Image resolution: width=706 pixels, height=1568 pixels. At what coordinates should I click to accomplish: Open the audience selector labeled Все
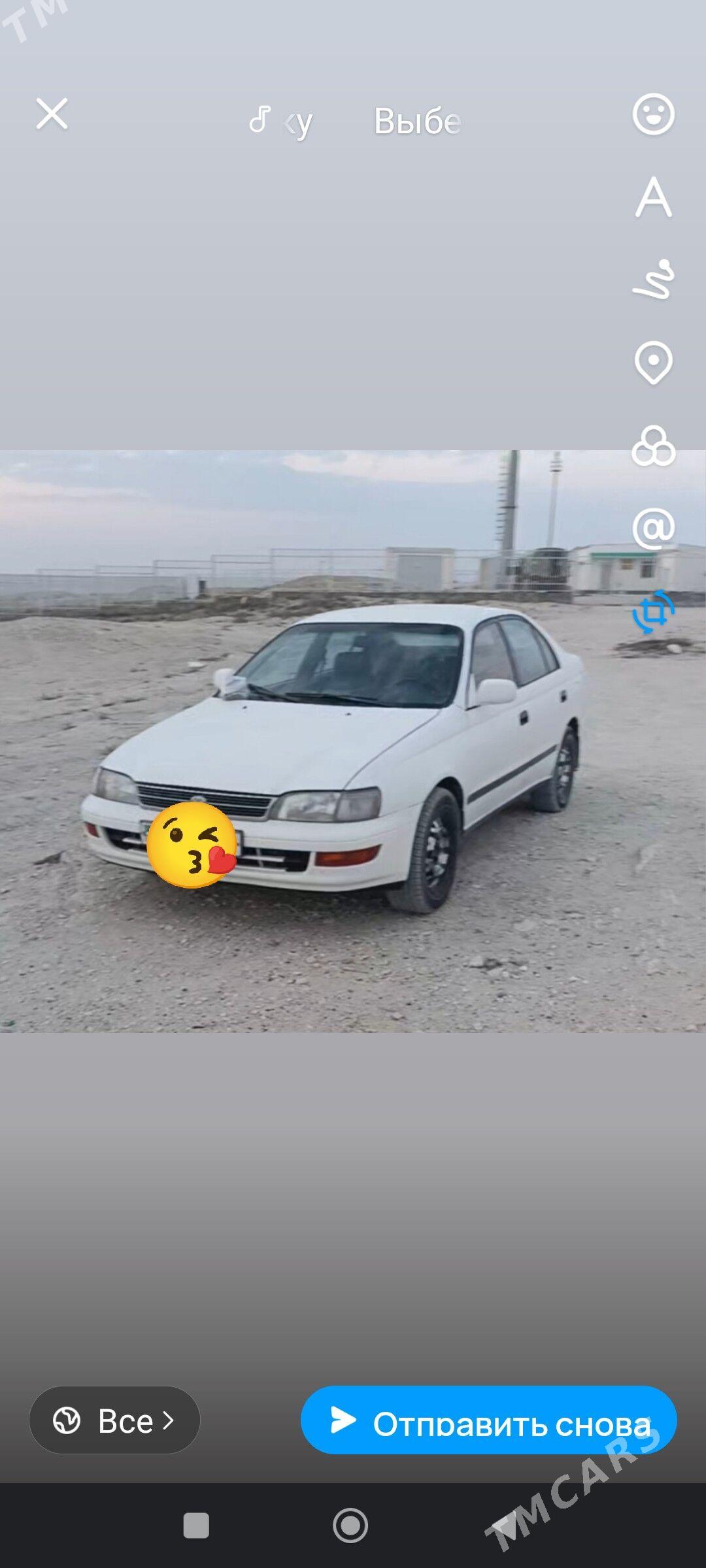114,1420
